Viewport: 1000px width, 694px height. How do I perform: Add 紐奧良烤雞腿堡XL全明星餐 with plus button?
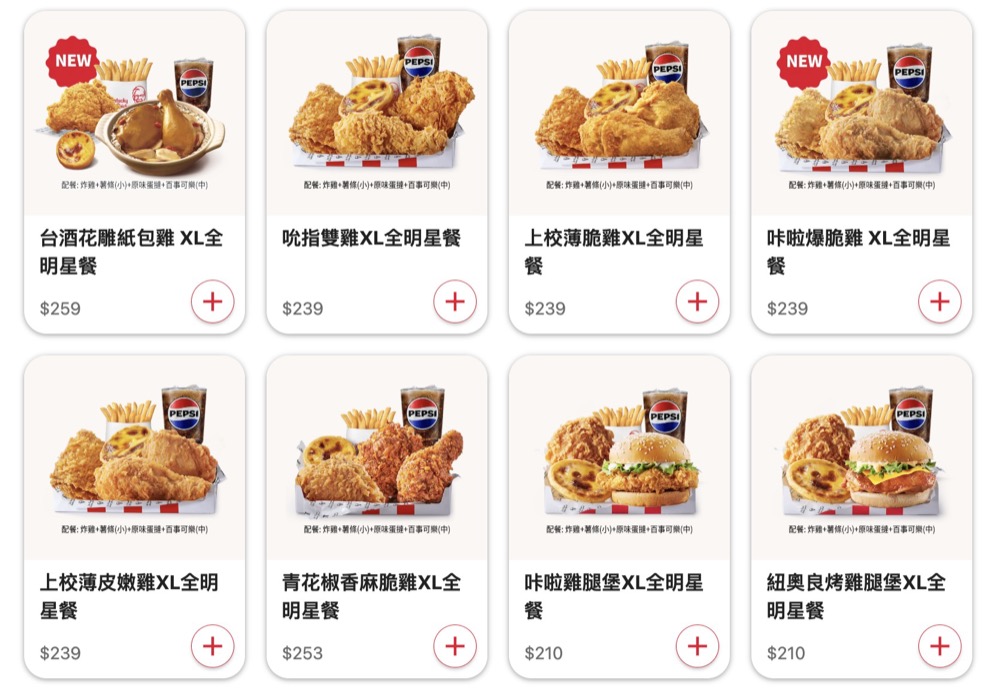pos(939,646)
